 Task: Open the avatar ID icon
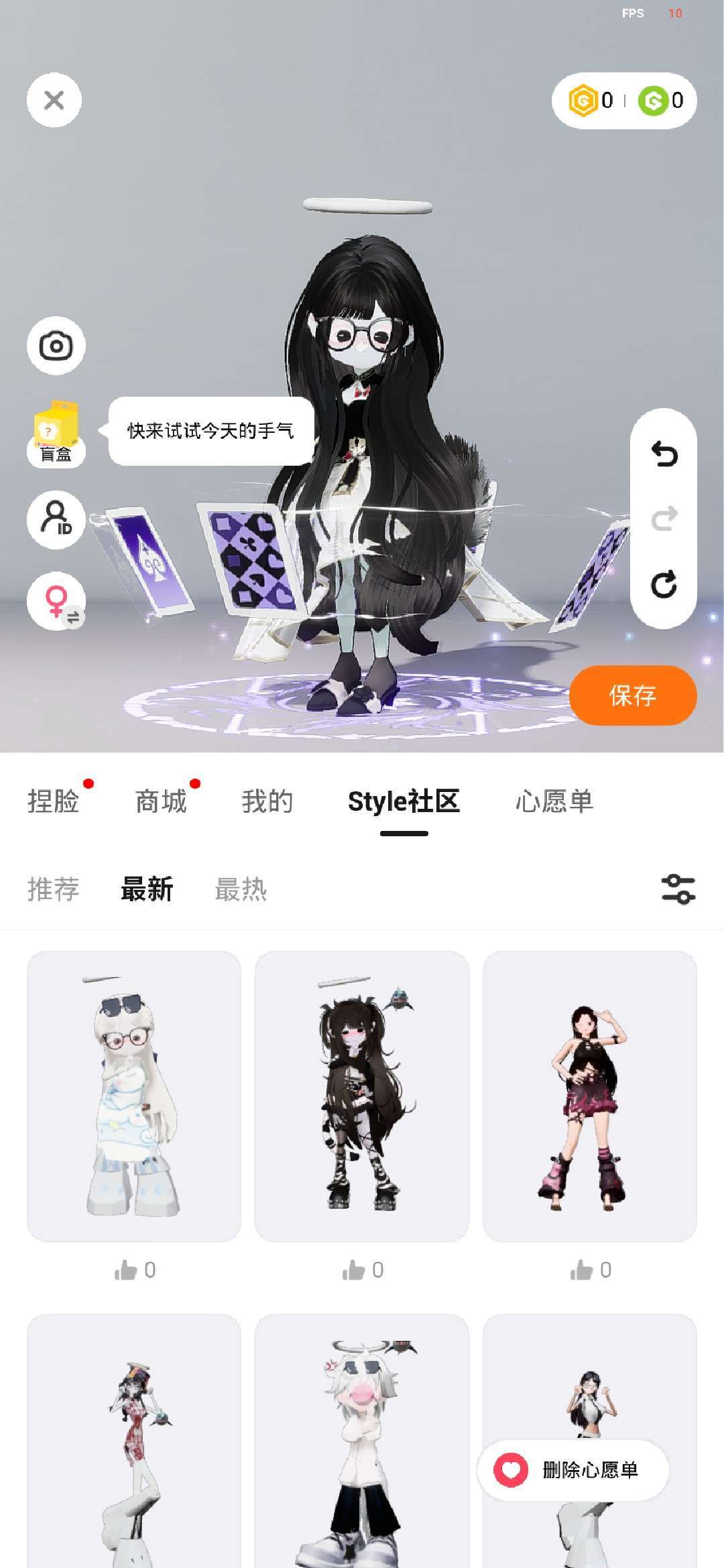(56, 519)
